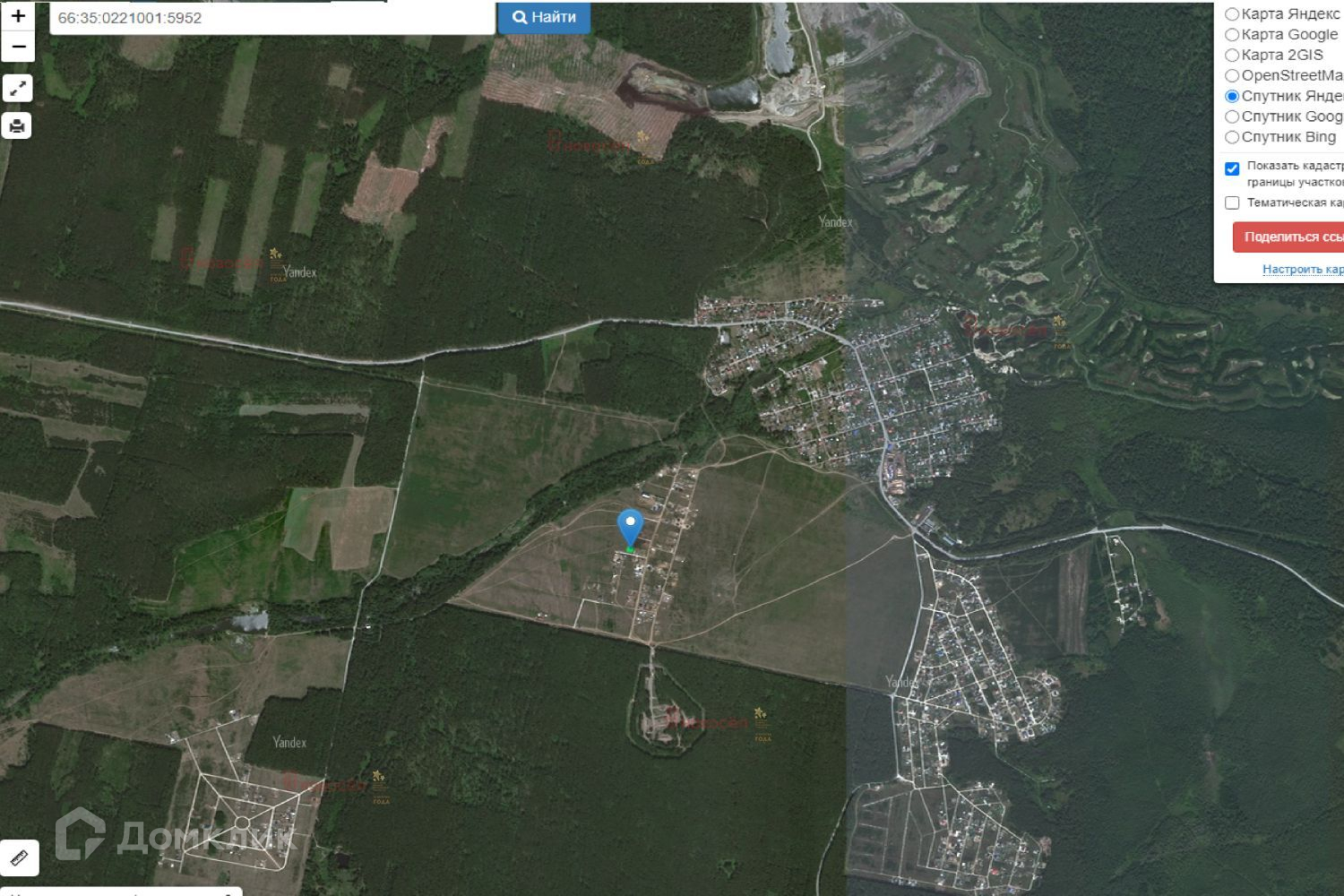Viewport: 1344px width, 896px height.
Task: Choose Спутник Bing imagery
Action: click(x=1232, y=137)
